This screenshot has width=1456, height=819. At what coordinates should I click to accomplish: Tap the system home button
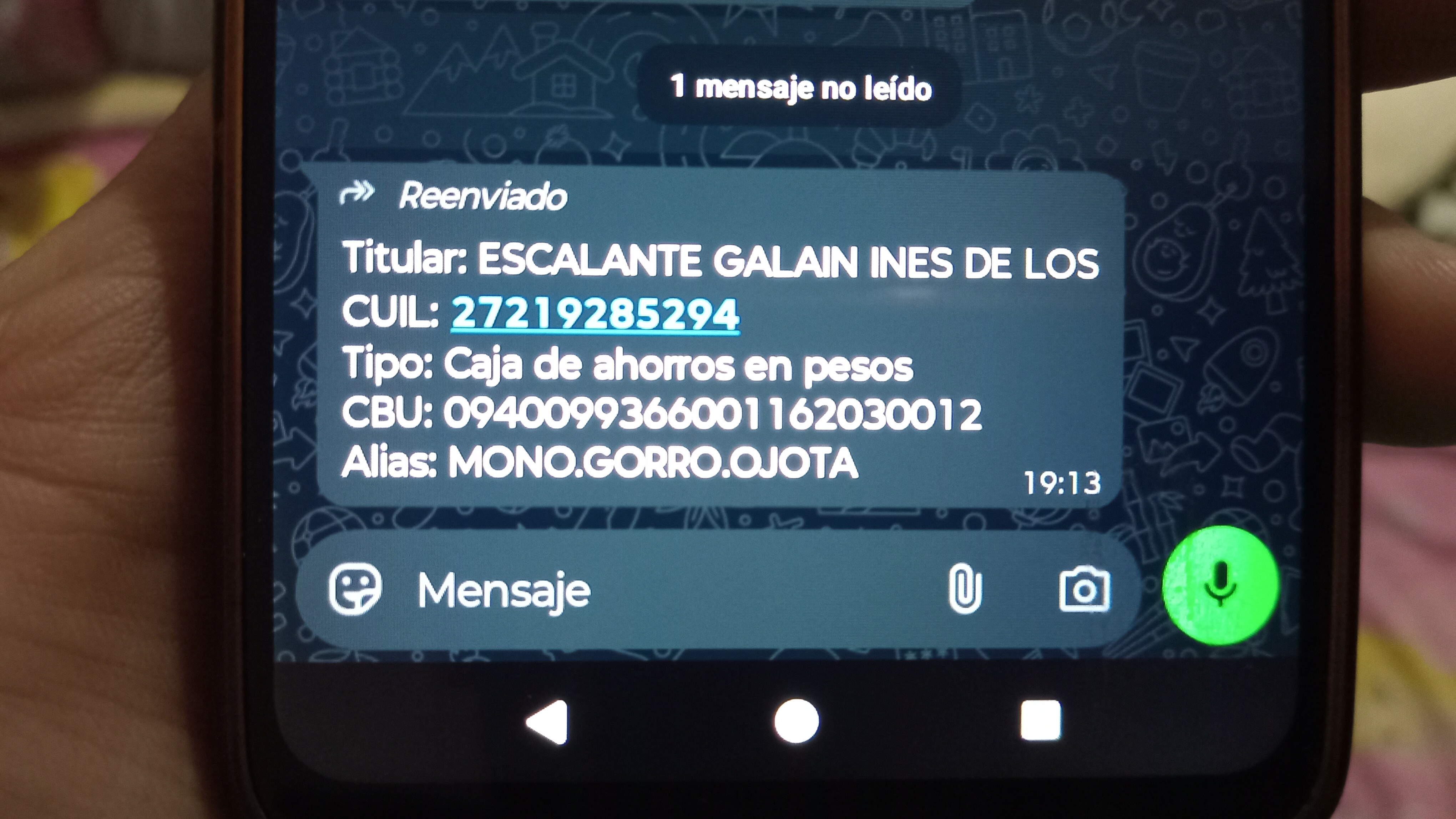click(796, 721)
